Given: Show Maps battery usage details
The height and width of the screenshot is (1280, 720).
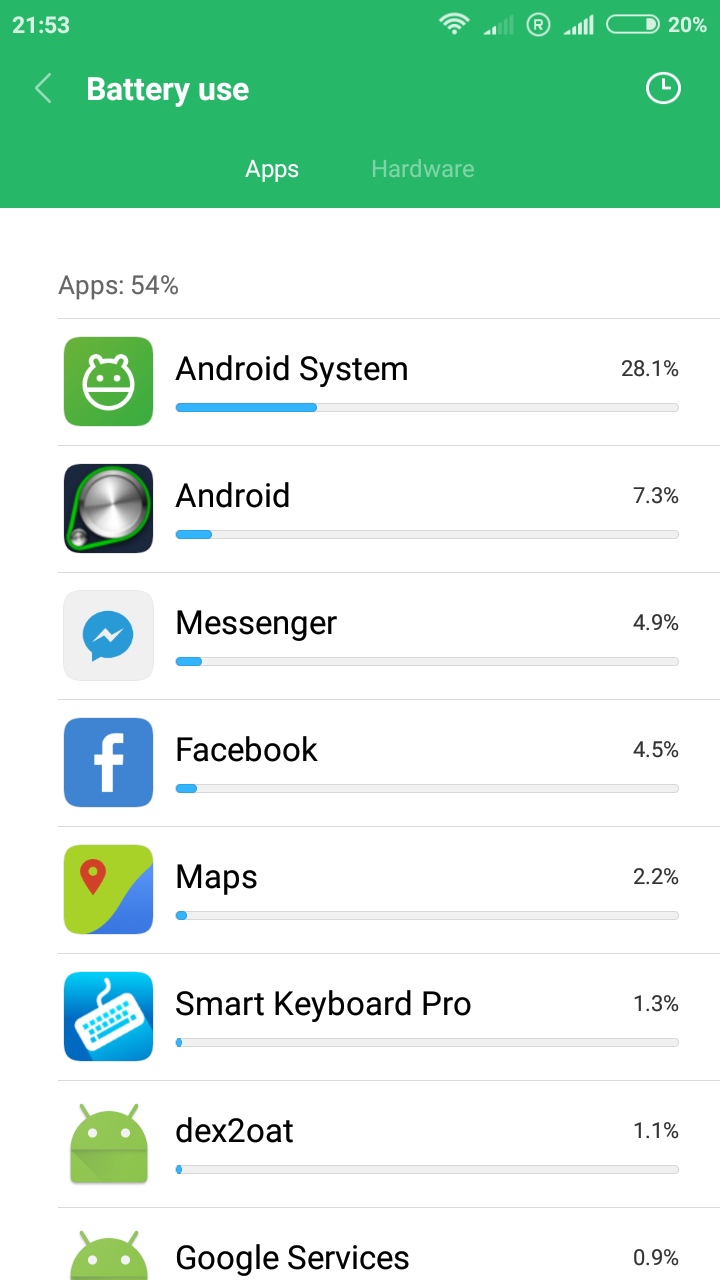Looking at the screenshot, I should [x=389, y=890].
